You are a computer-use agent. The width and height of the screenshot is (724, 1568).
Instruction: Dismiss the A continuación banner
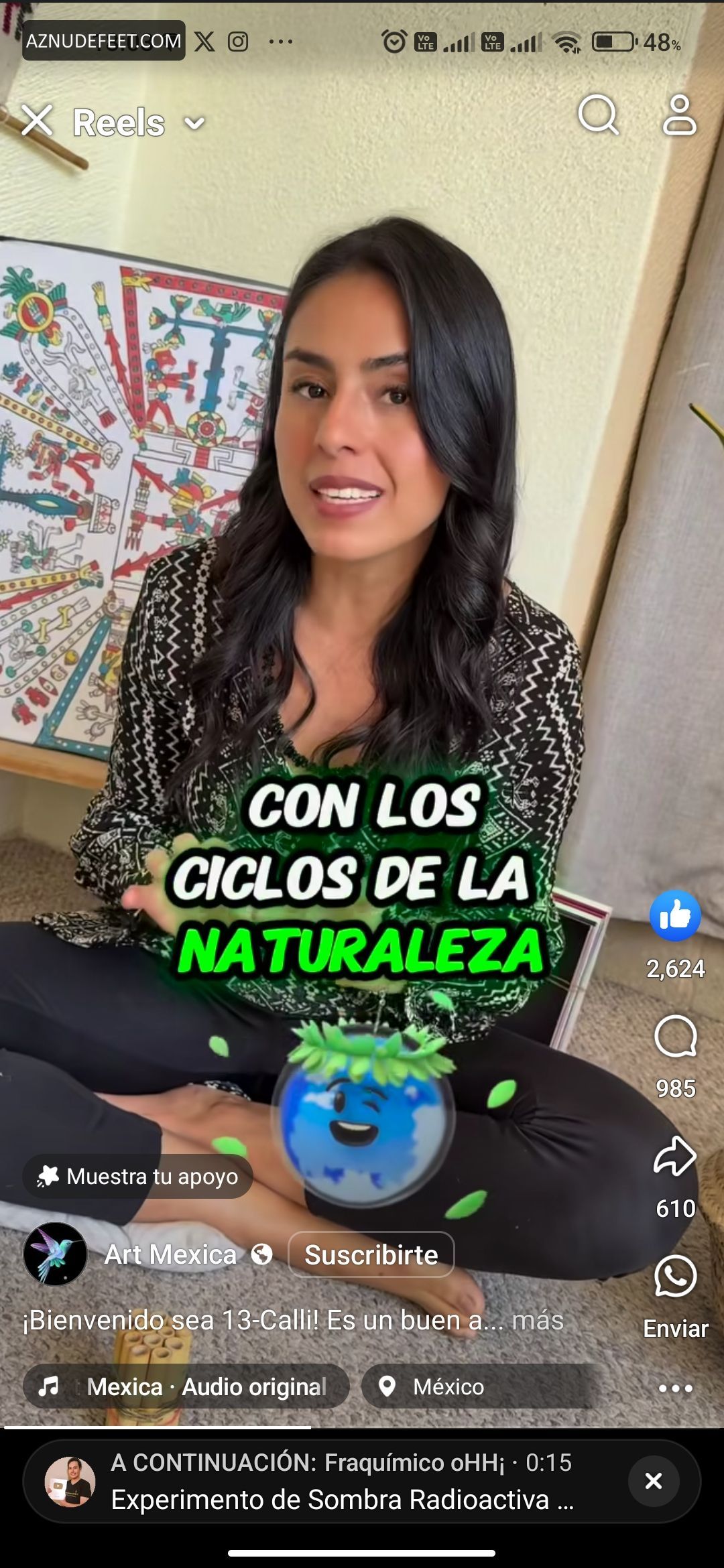tap(654, 1481)
